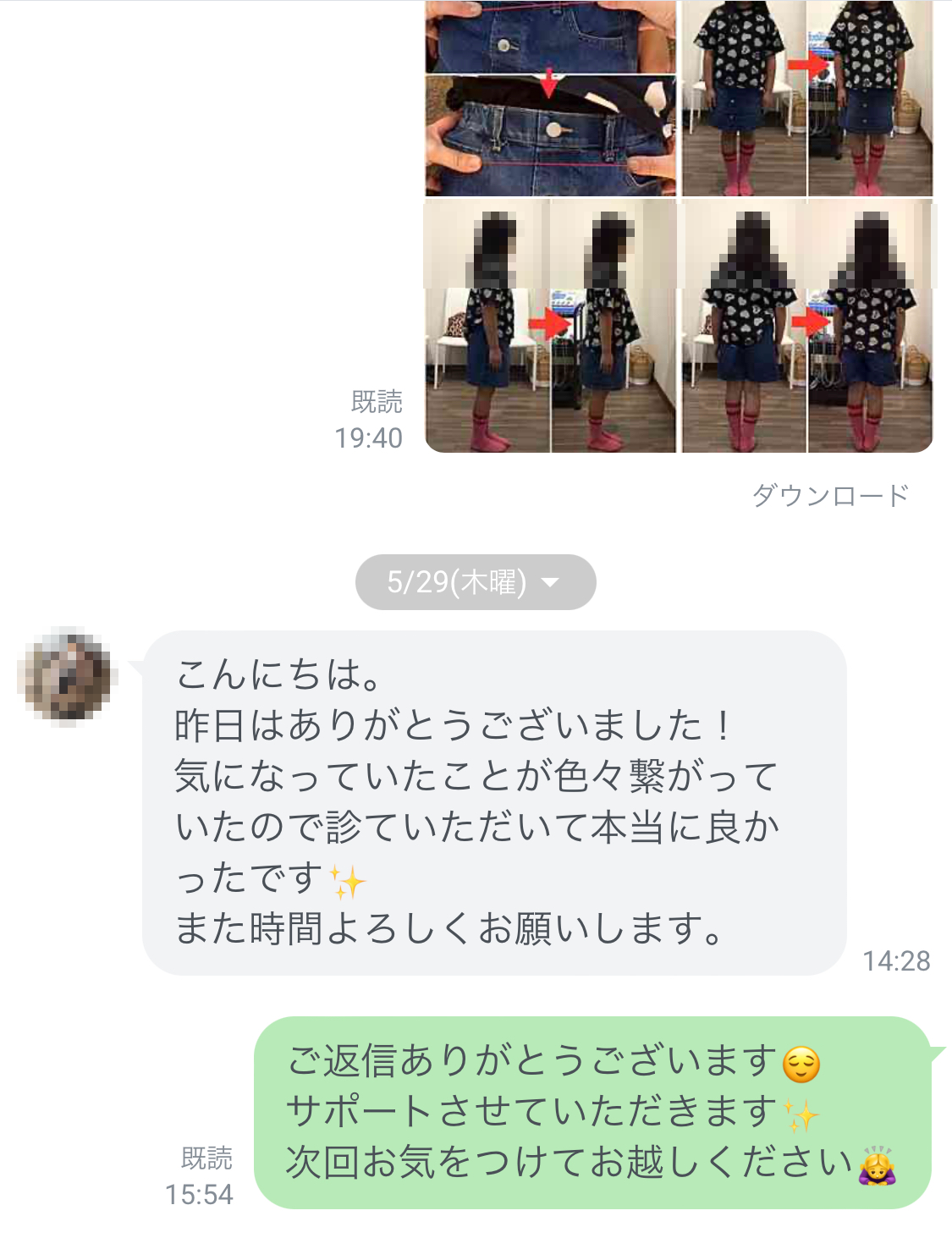
Task: Open the sender's profile avatar
Action: pyautogui.click(x=63, y=677)
